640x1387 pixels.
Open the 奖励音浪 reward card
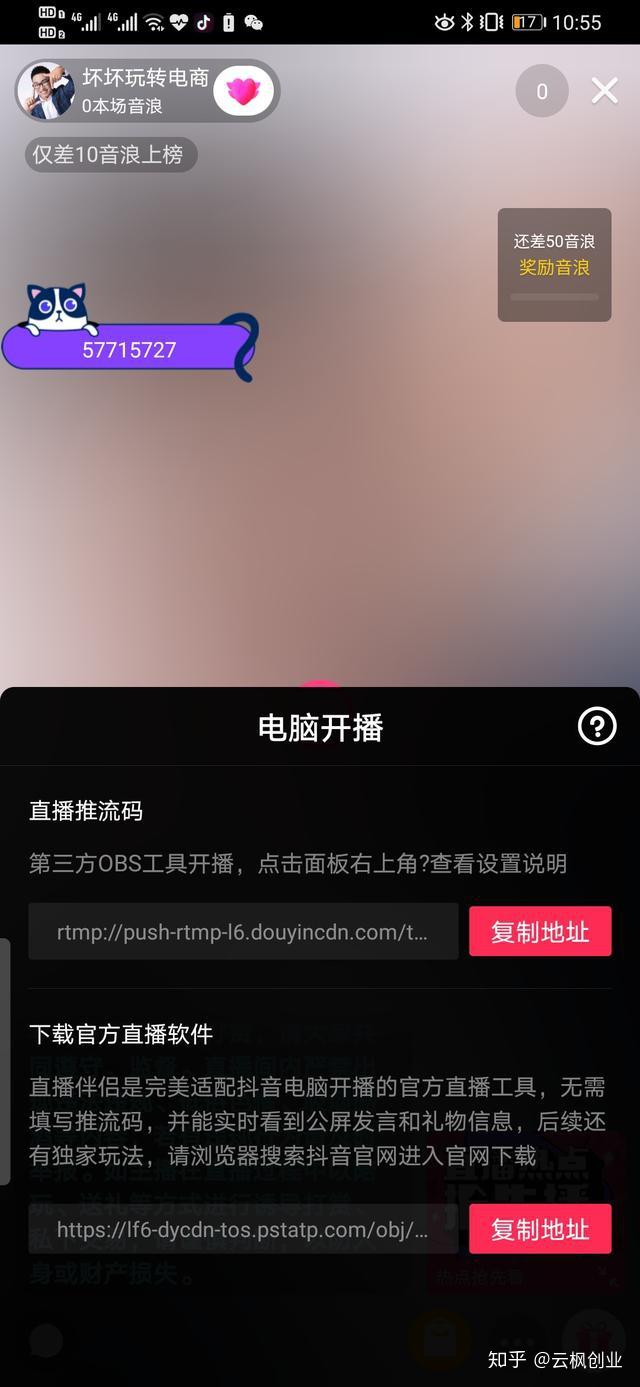click(x=554, y=265)
